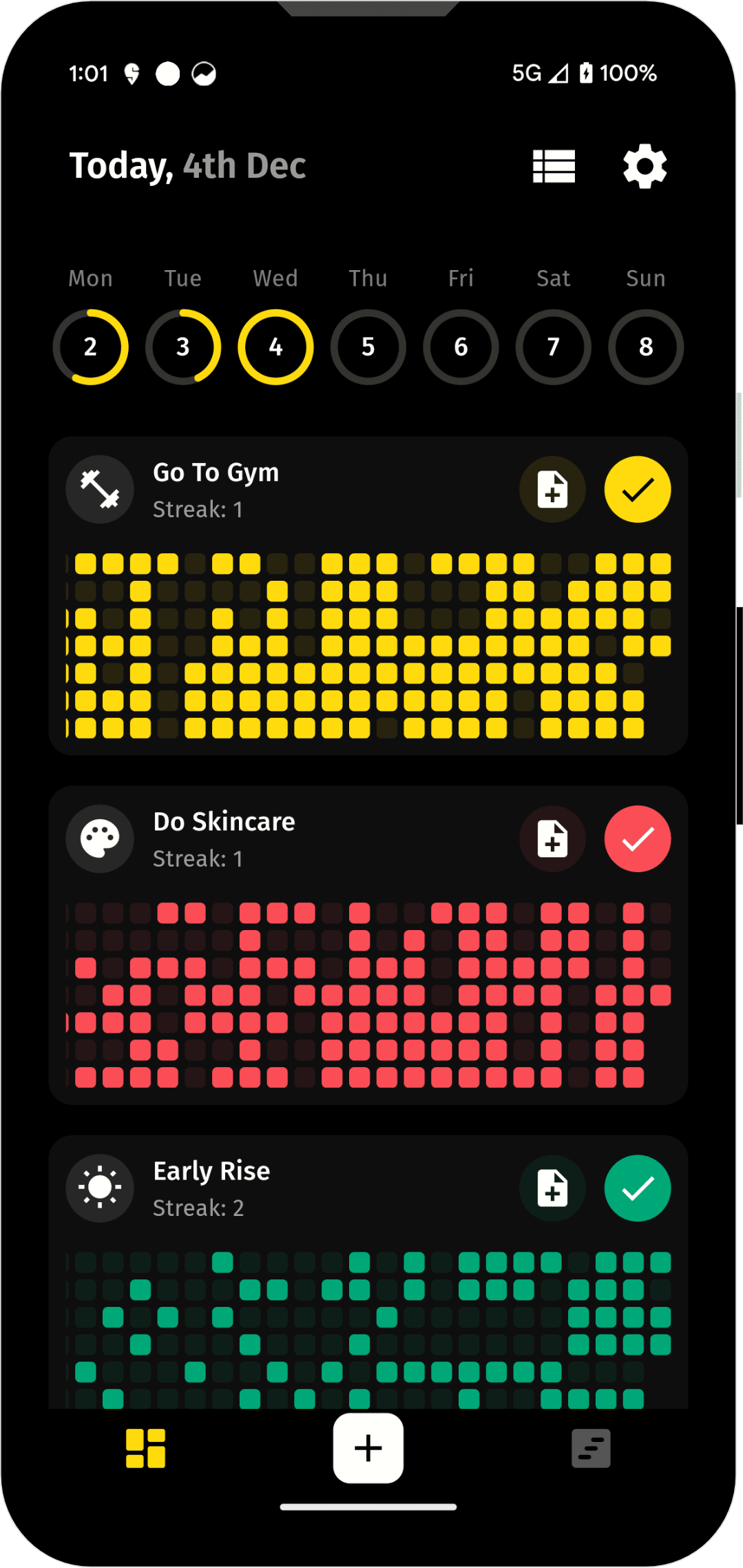Select Tuesday the 3rd
Screen dimensions: 743x1568
pos(183,347)
